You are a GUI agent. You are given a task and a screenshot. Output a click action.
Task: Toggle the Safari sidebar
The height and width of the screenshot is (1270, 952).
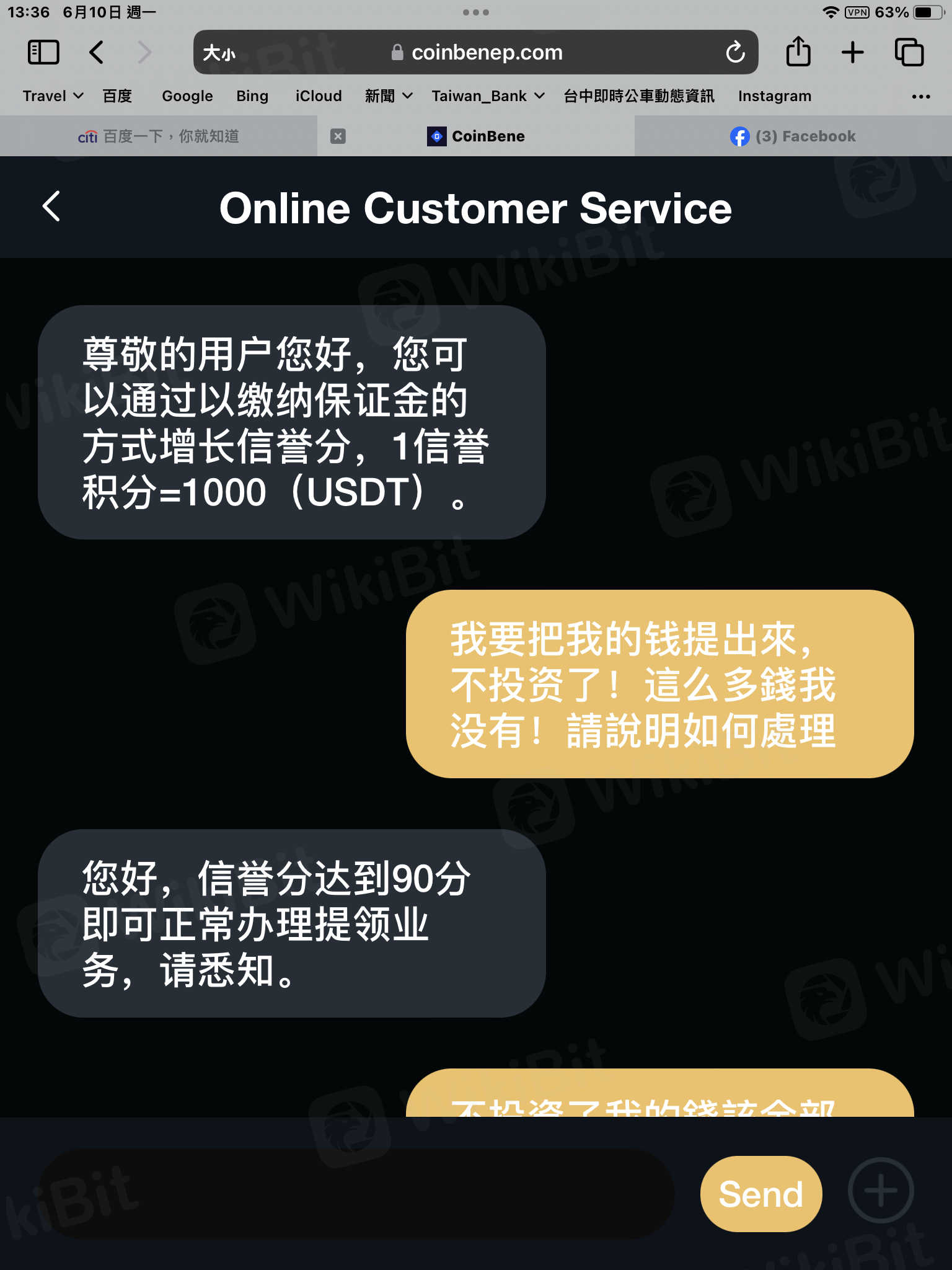(x=43, y=52)
